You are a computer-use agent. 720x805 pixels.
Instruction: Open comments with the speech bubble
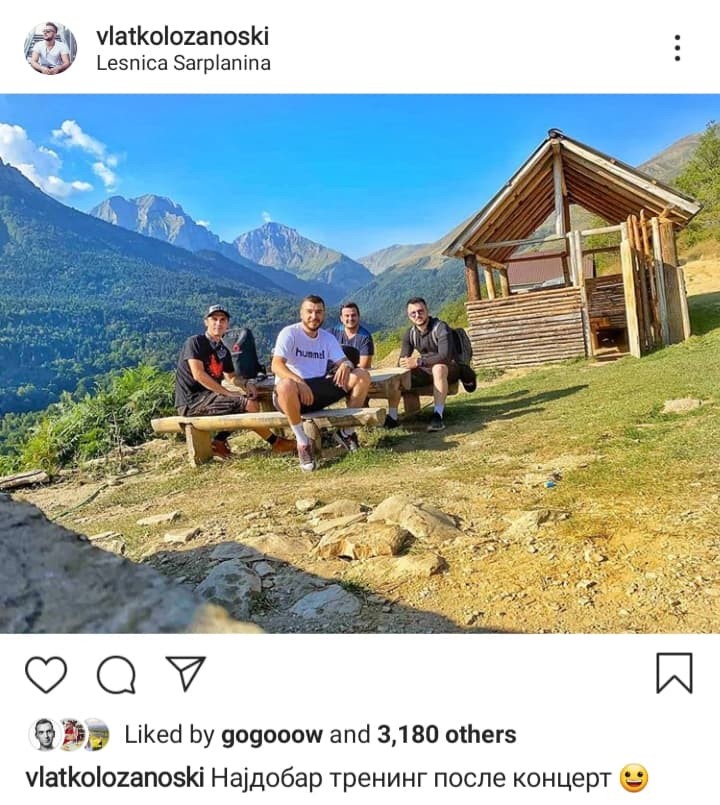116,674
